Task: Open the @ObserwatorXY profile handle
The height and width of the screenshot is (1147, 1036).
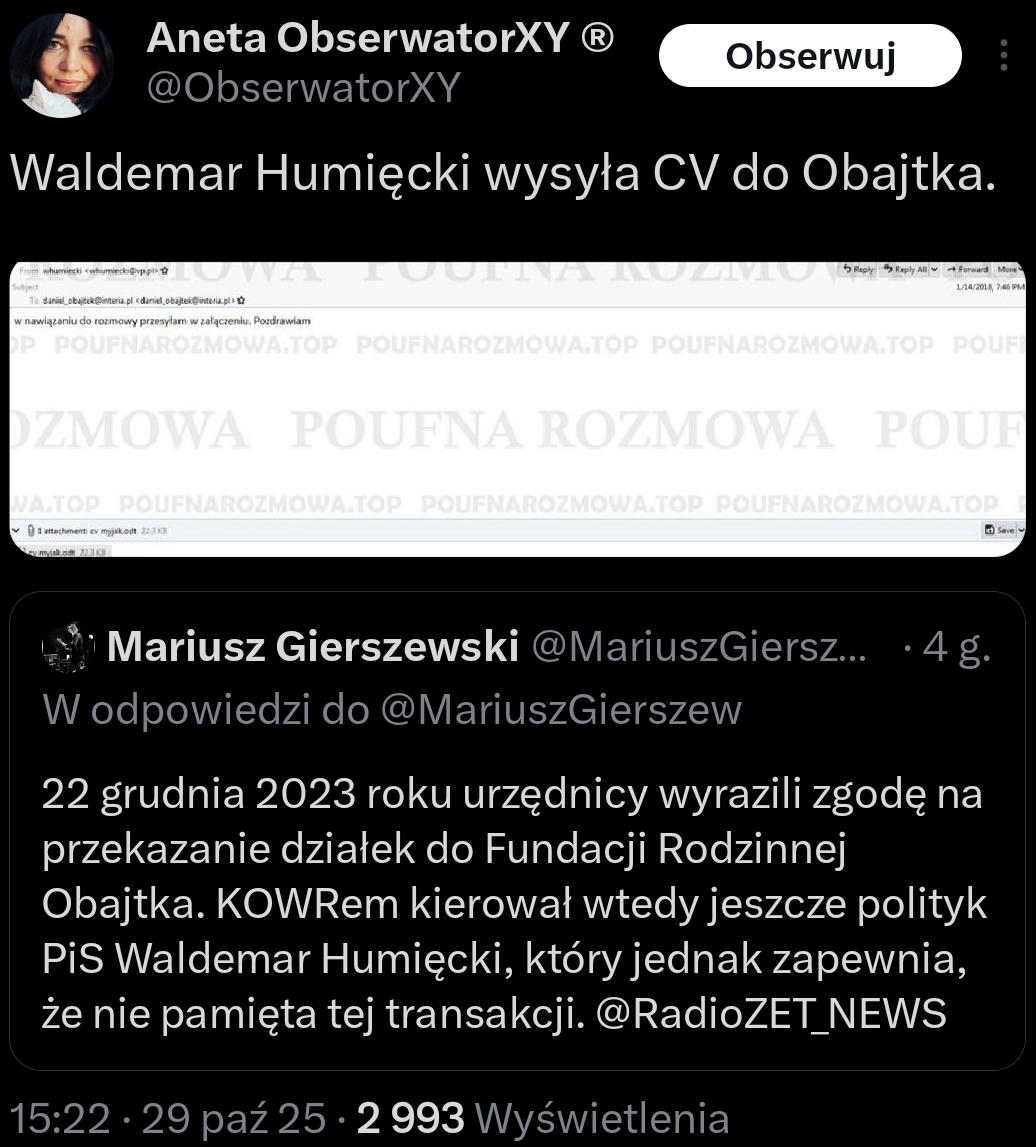Action: pyautogui.click(x=303, y=89)
